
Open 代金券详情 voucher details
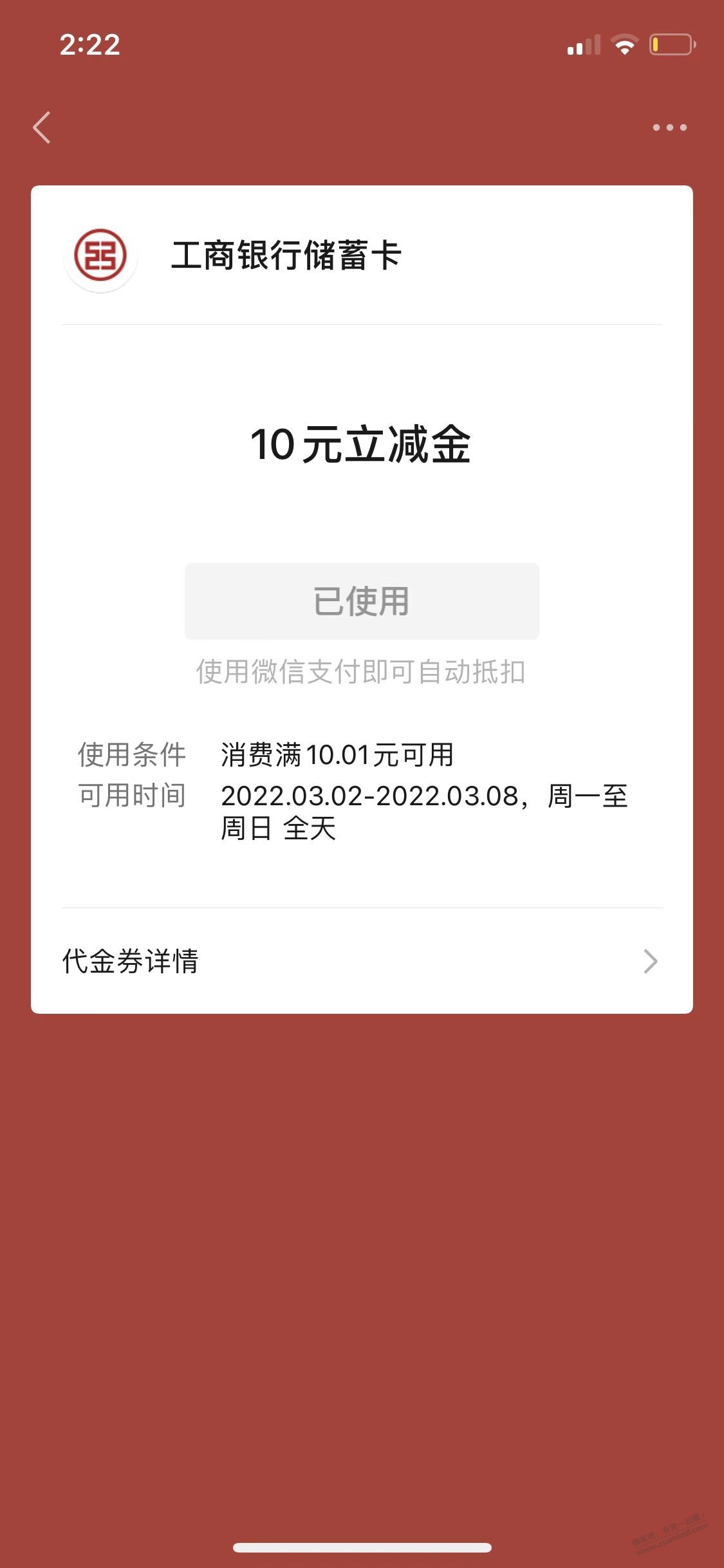coord(362,961)
